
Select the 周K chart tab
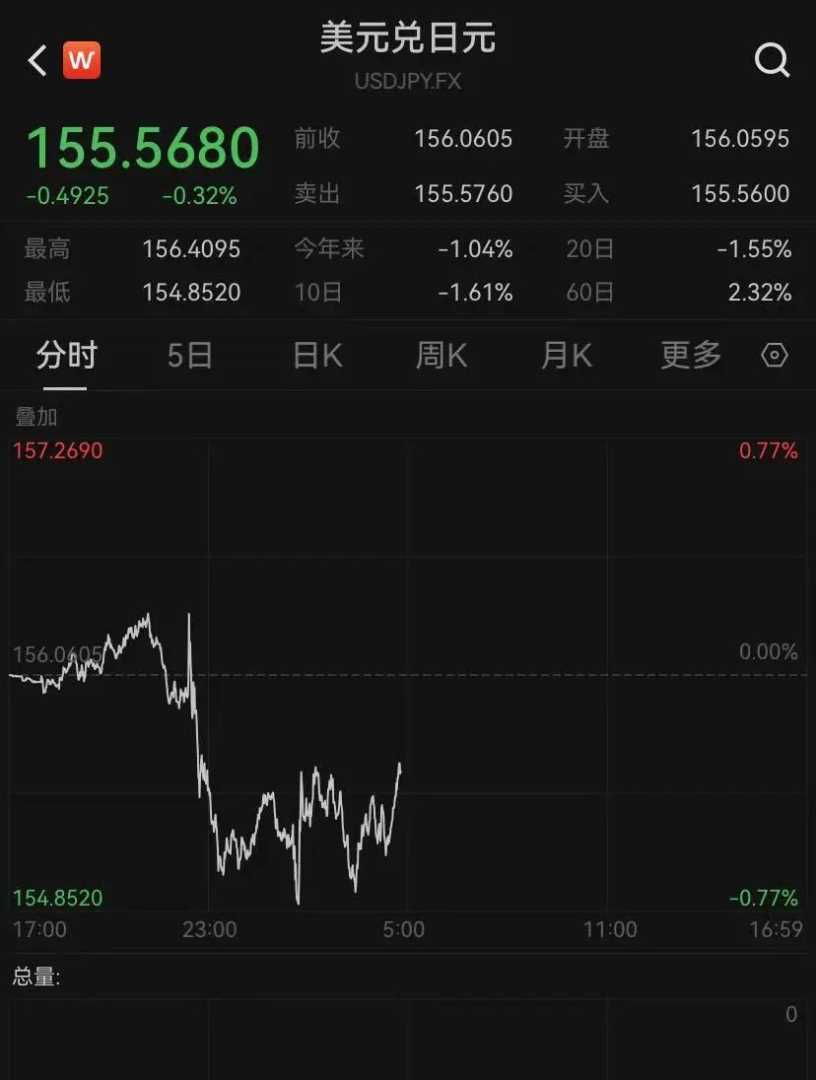(x=441, y=355)
